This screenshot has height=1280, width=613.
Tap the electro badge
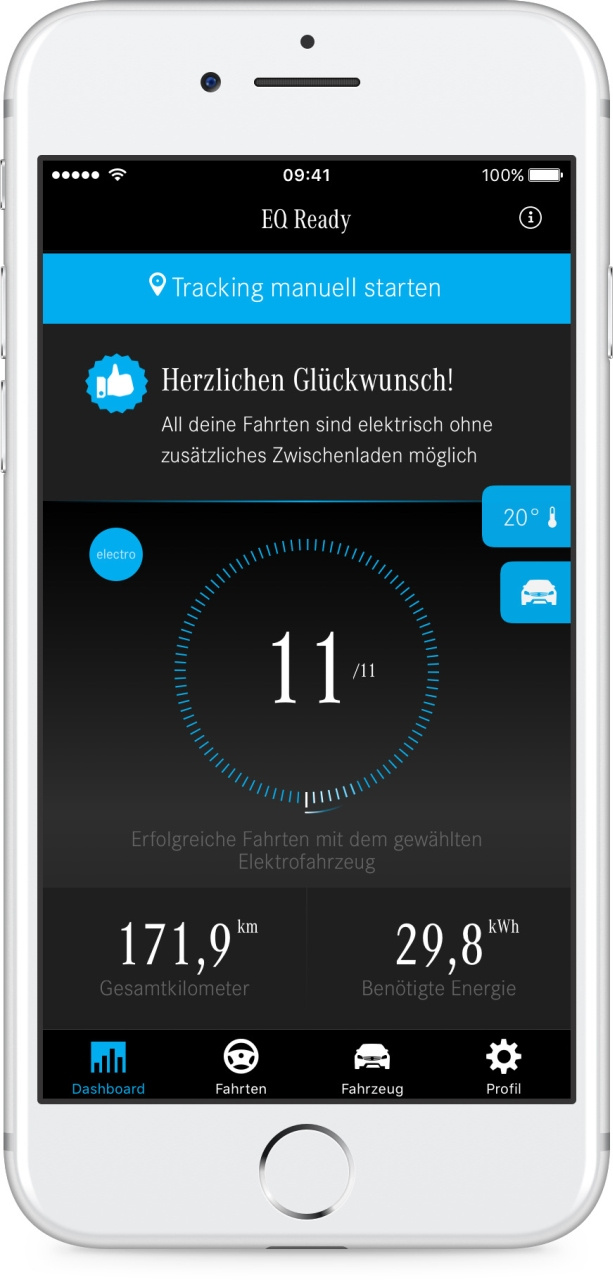tap(116, 553)
